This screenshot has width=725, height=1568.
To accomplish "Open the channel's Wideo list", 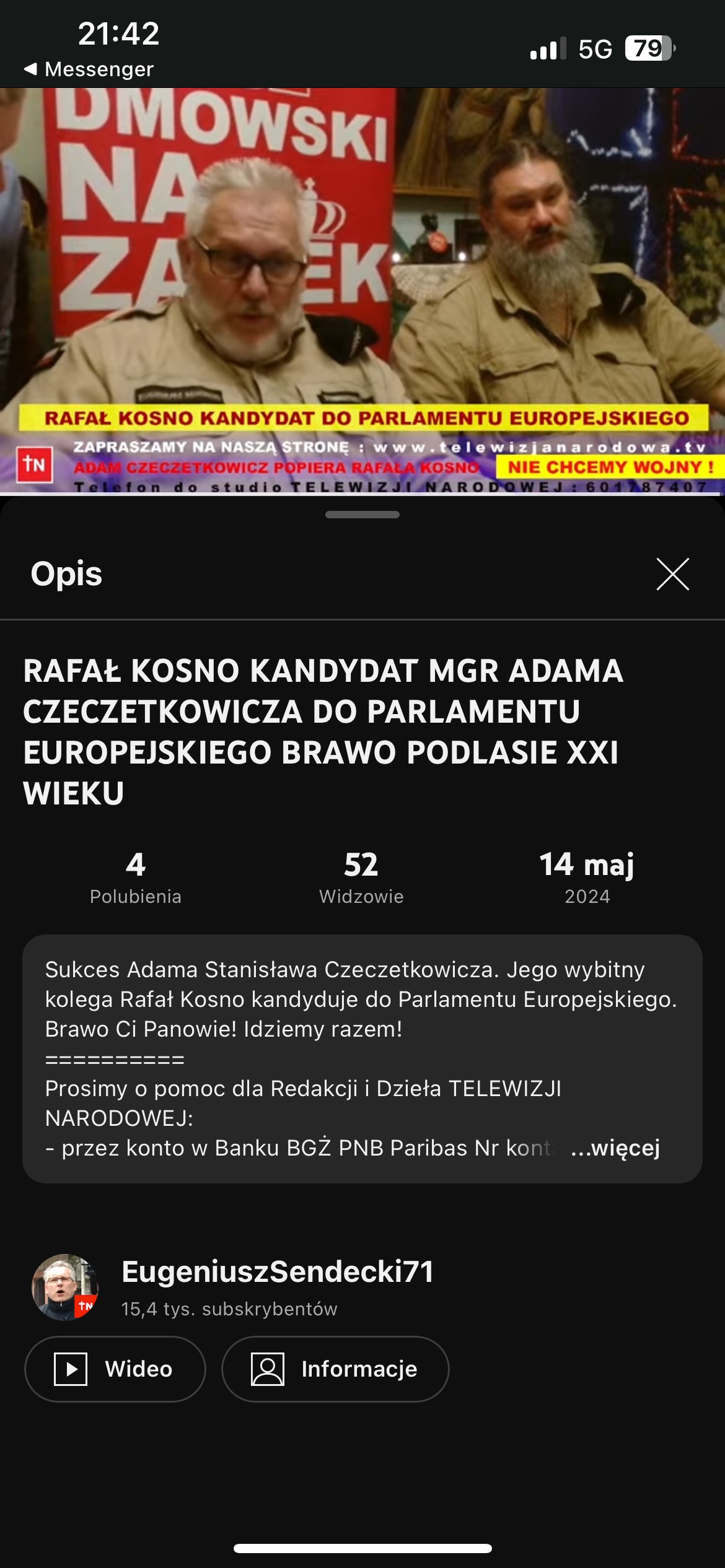I will pos(115,1369).
